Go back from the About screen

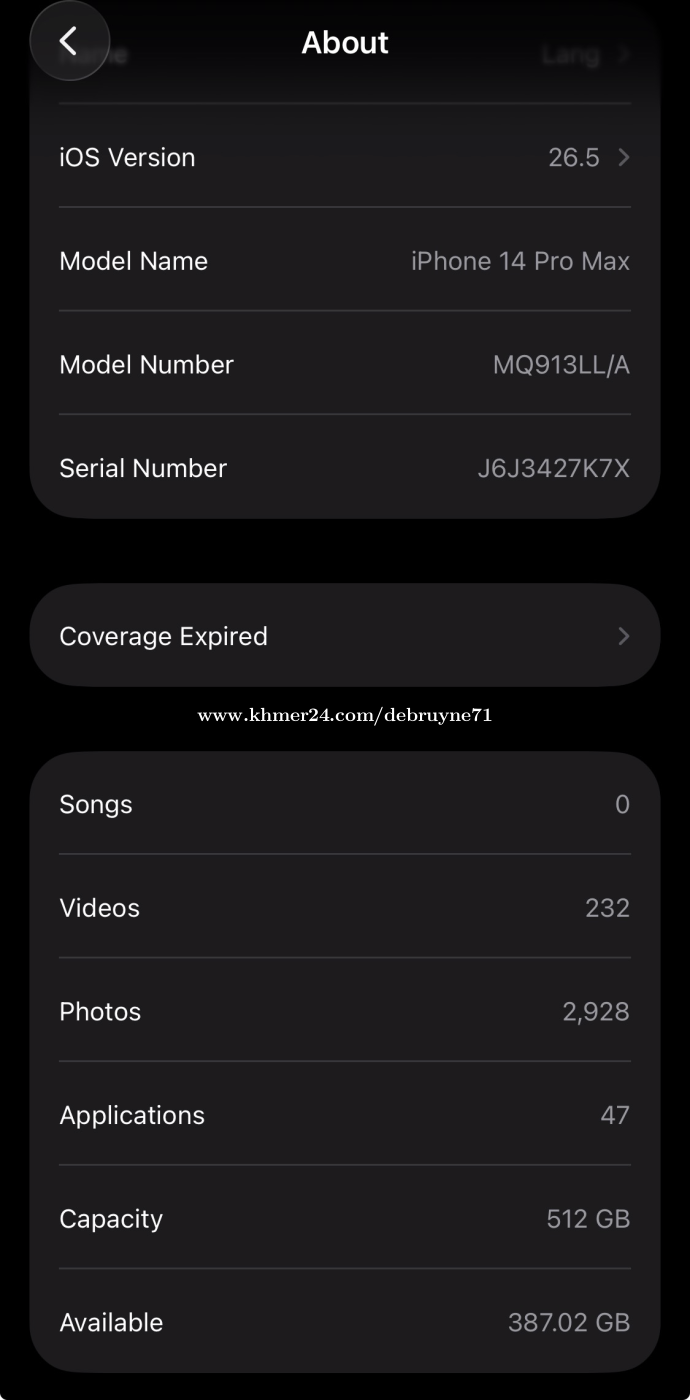68,41
